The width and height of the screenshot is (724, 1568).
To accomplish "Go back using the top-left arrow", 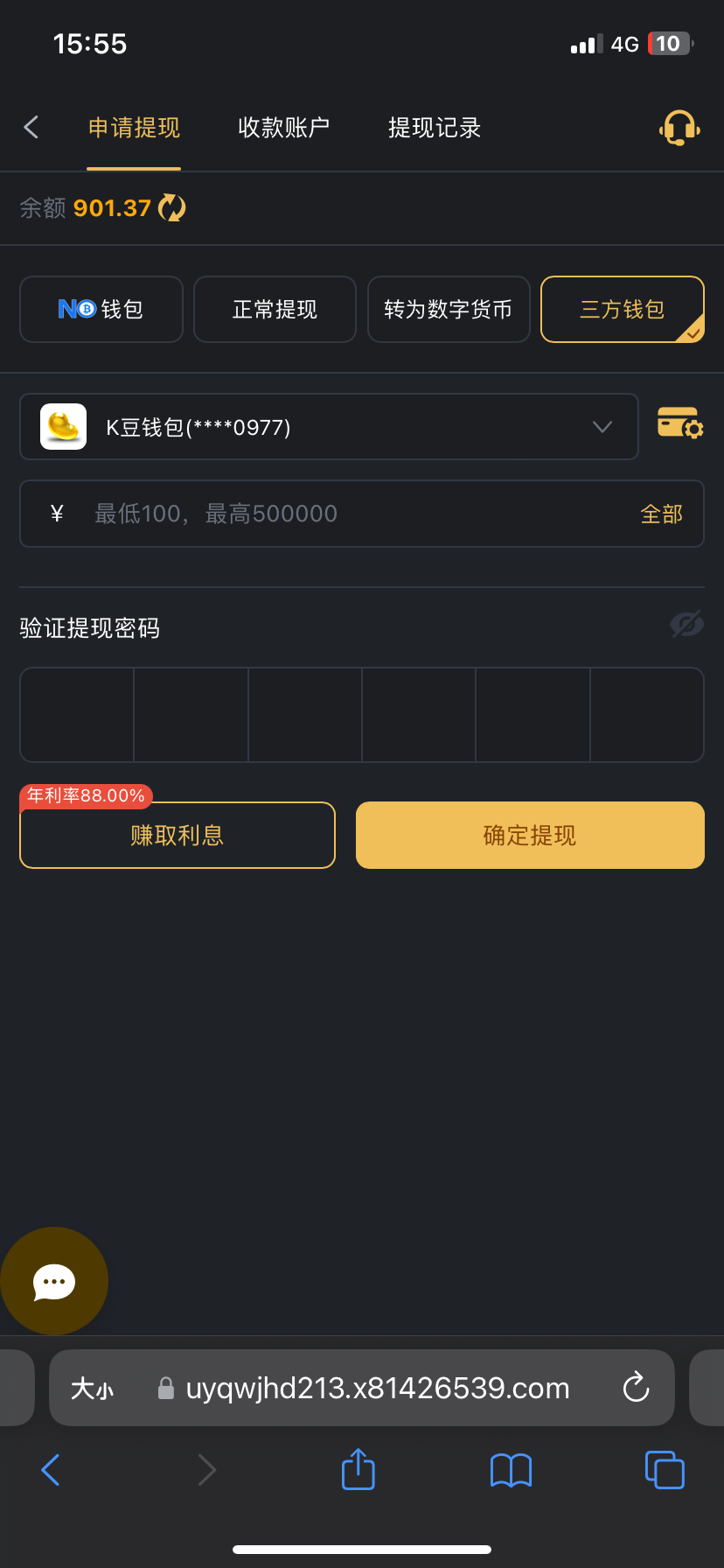I will pos(31,128).
